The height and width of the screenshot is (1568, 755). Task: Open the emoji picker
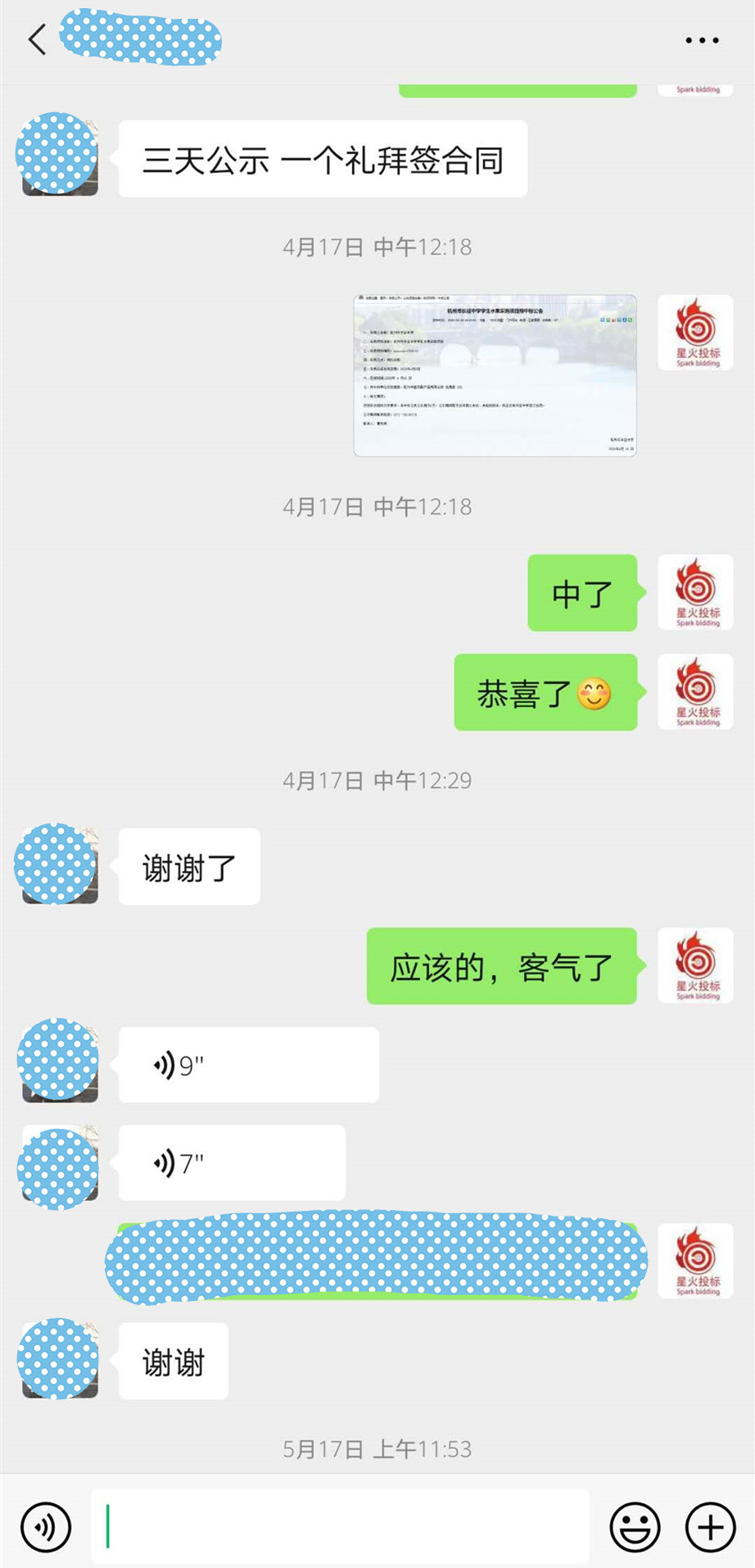tap(635, 1527)
